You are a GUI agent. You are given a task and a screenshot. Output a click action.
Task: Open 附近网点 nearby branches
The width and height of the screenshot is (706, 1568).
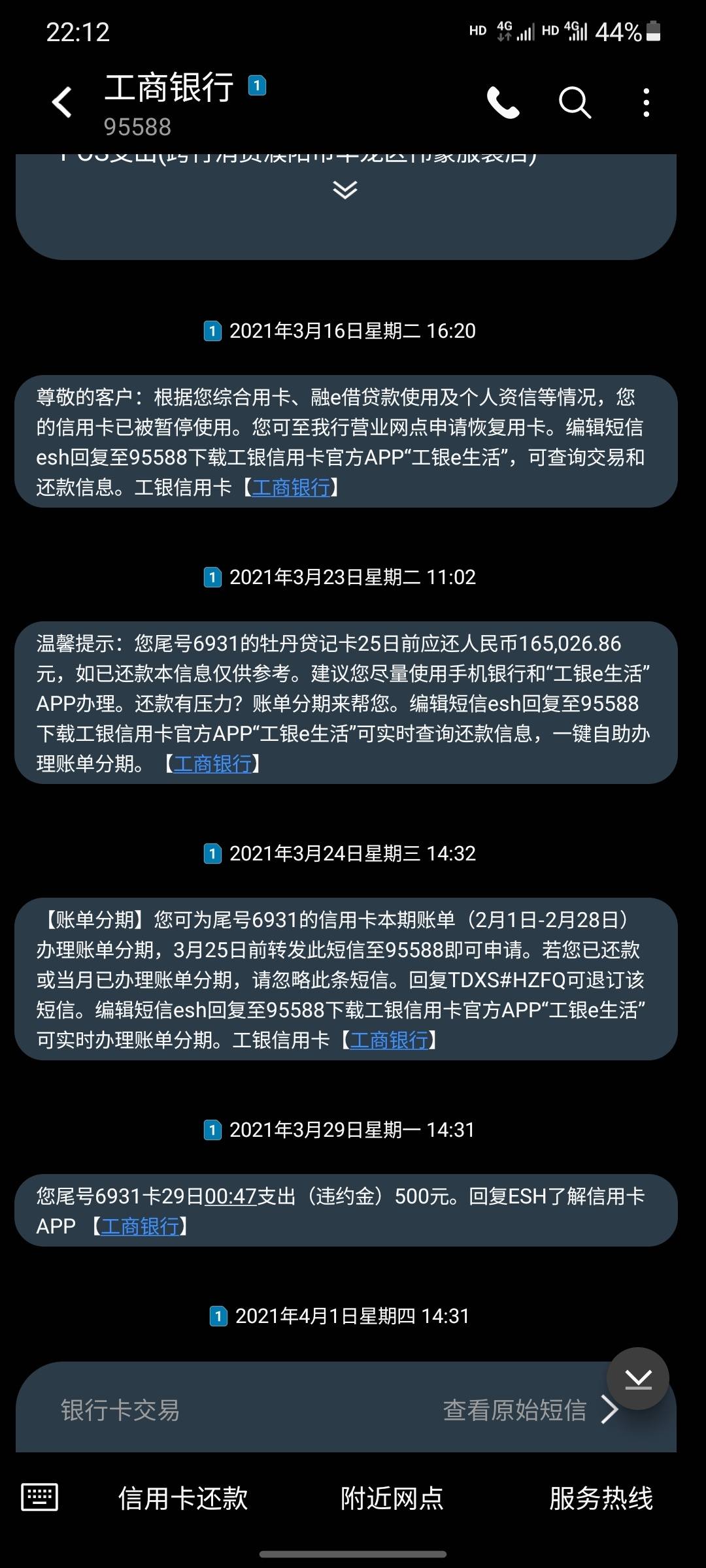[392, 1498]
